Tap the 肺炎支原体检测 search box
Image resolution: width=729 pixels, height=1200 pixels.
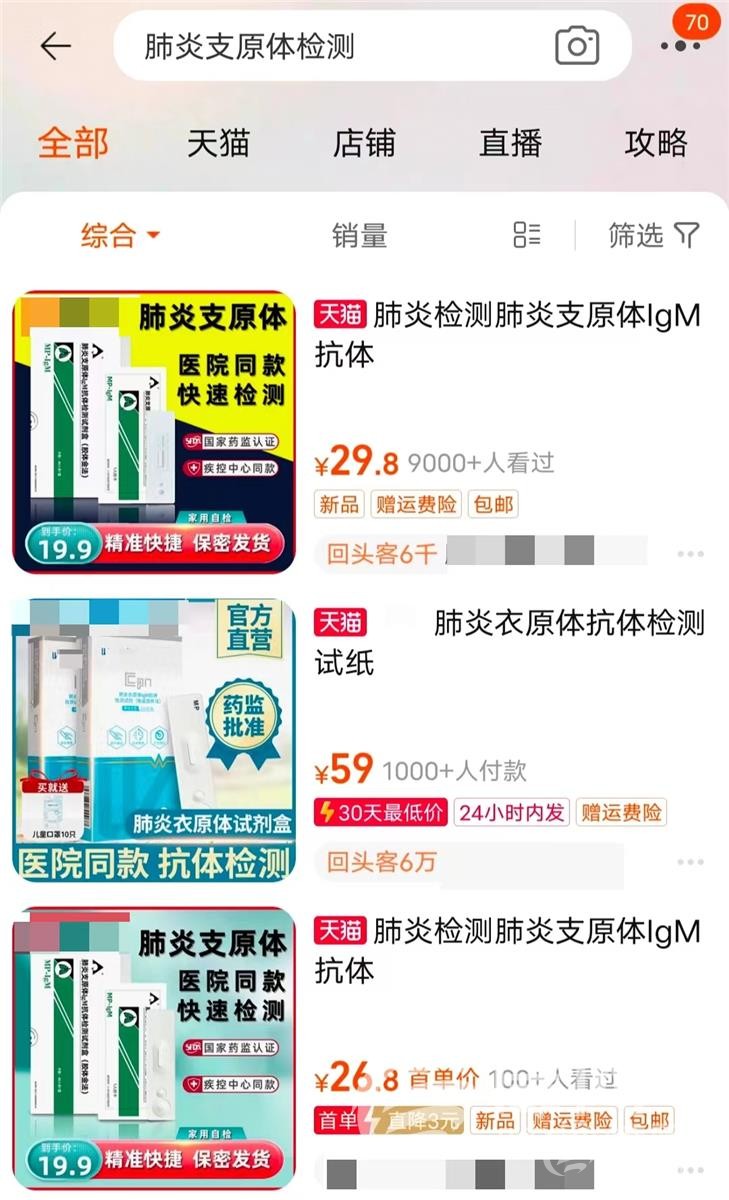point(330,47)
